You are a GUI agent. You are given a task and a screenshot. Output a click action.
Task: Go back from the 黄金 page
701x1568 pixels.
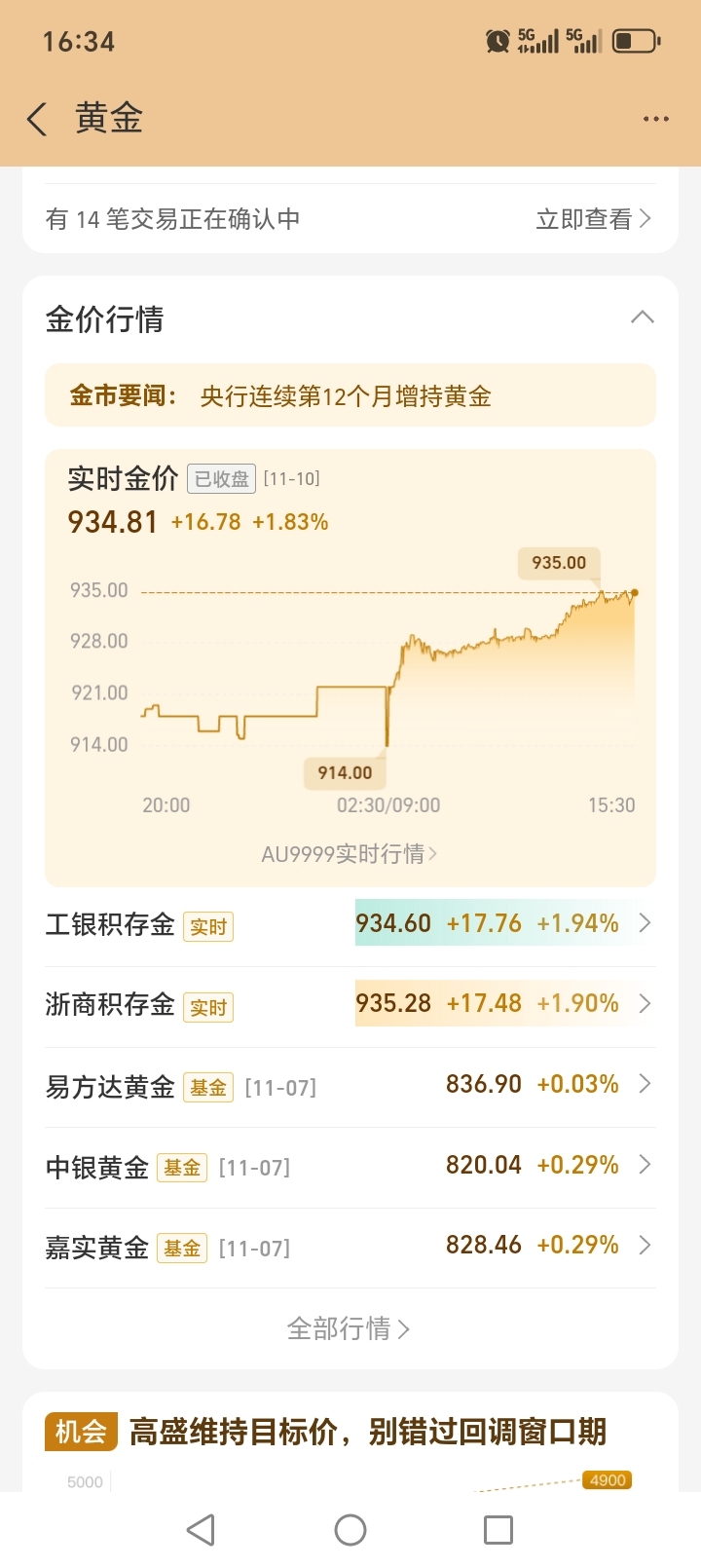[37, 120]
